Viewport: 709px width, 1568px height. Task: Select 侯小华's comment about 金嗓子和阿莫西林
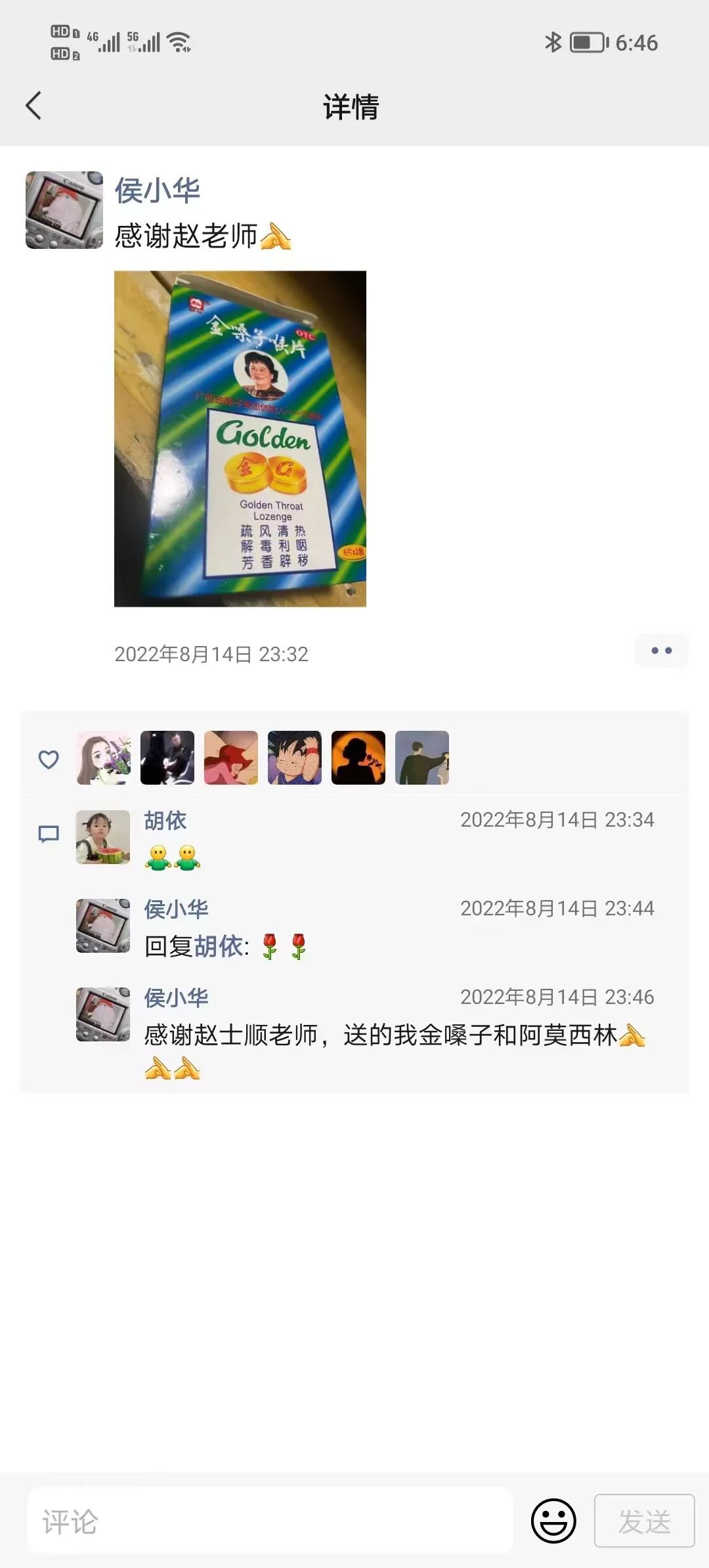click(381, 1036)
